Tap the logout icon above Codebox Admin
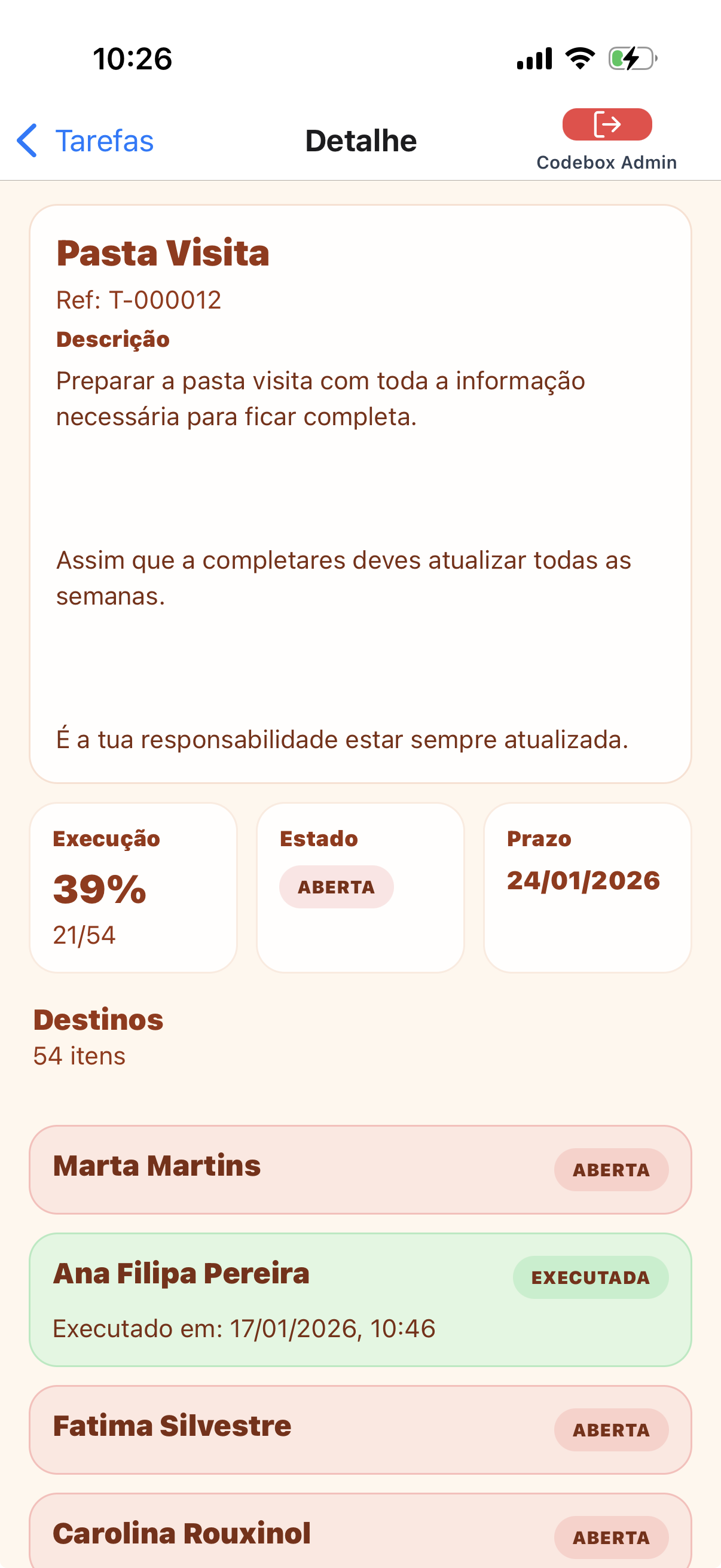Viewport: 721px width, 1568px height. pyautogui.click(x=607, y=124)
